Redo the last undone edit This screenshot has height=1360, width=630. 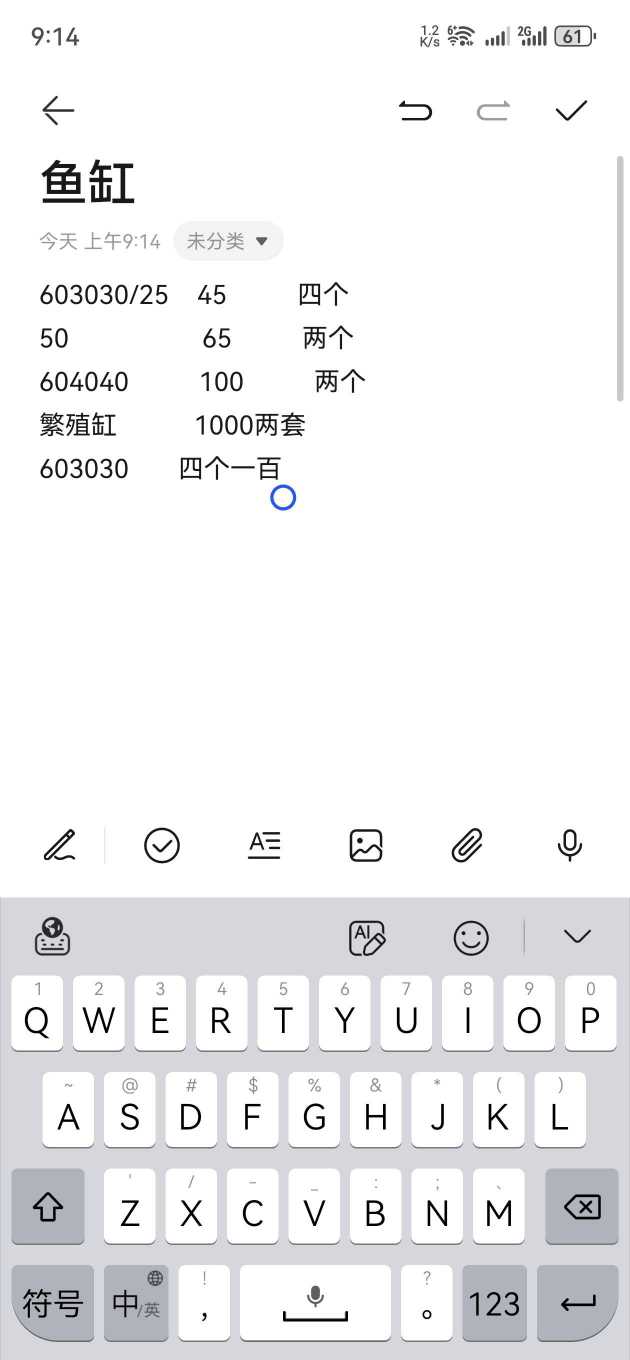pyautogui.click(x=493, y=110)
